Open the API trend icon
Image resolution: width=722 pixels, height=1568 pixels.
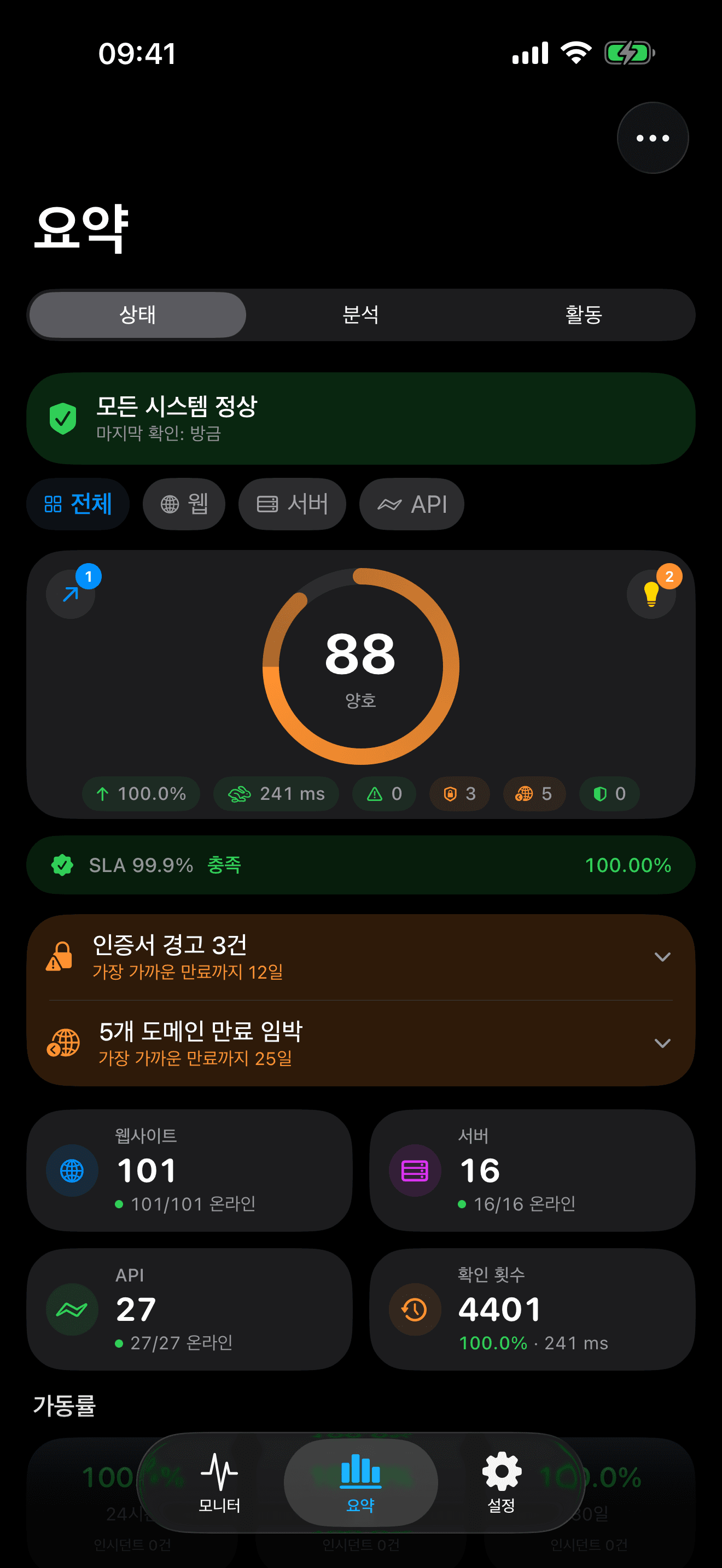click(x=71, y=1309)
